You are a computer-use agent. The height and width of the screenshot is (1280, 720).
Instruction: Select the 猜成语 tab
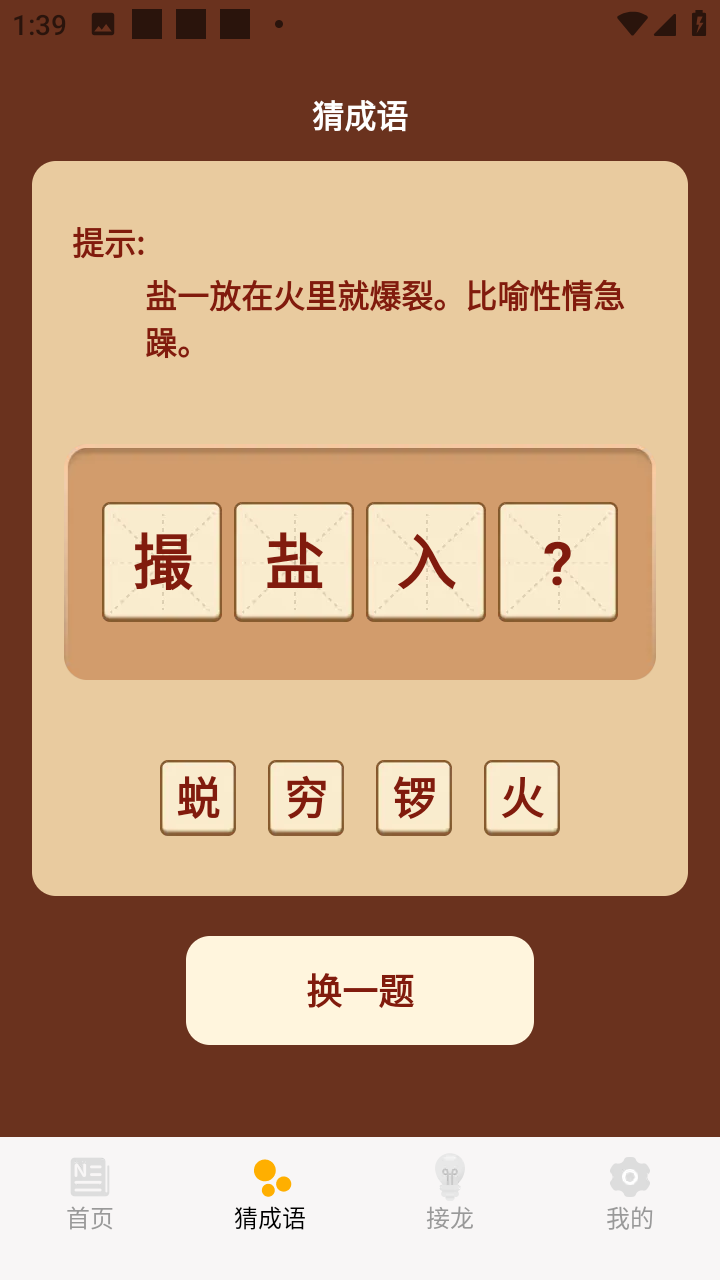coord(270,1194)
